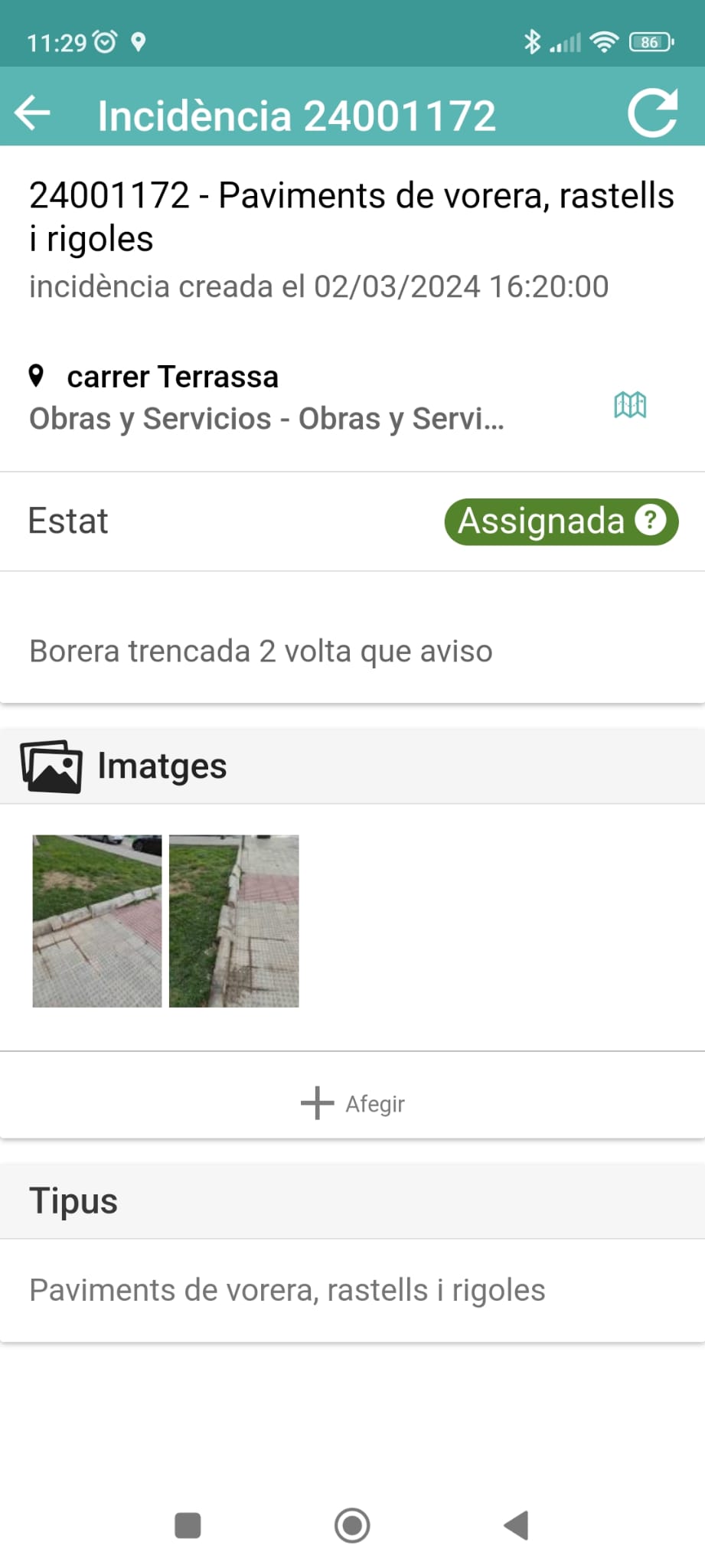Open recent apps from the navigation bar
Screen dimensions: 705x1568
click(x=188, y=1525)
